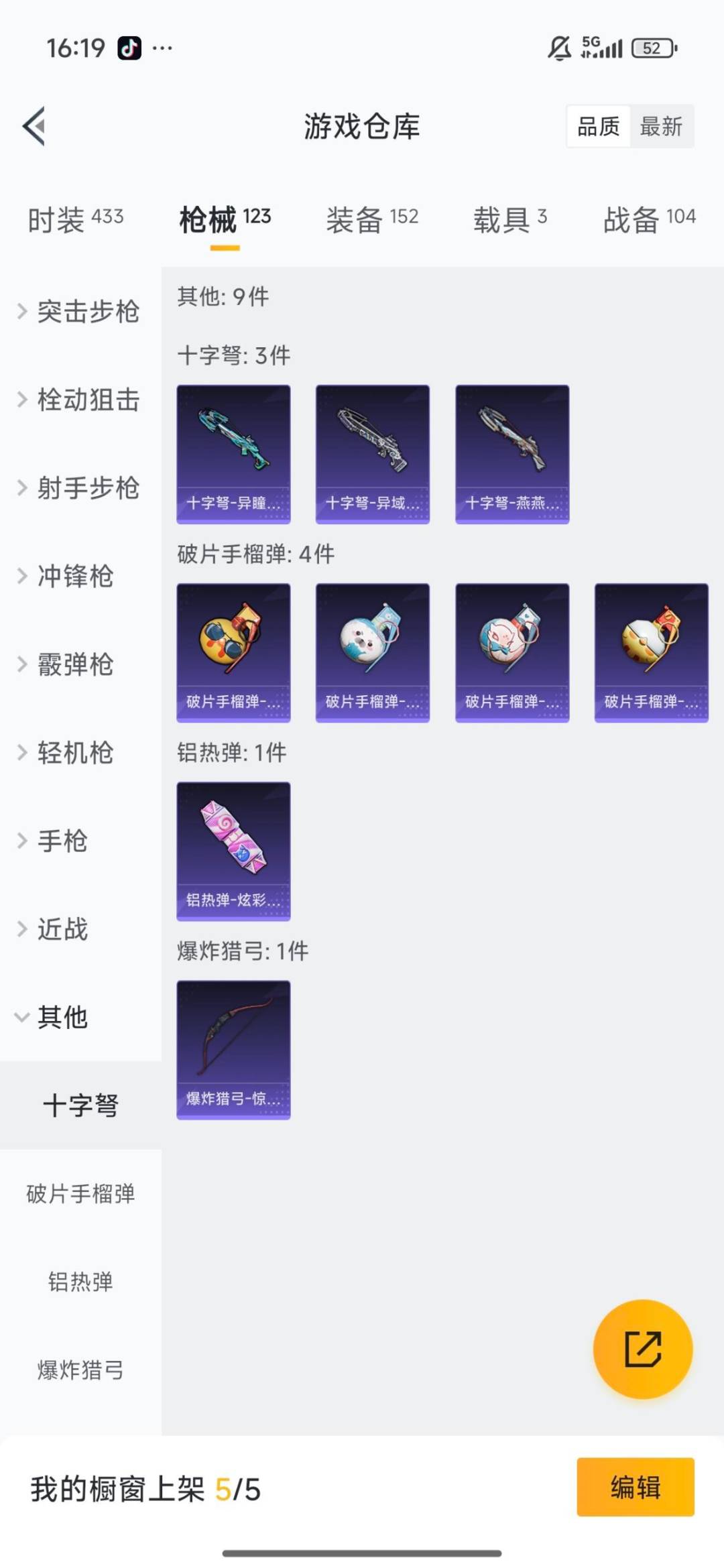Select 爆炸猎弓 in the sidebar

tap(80, 1370)
